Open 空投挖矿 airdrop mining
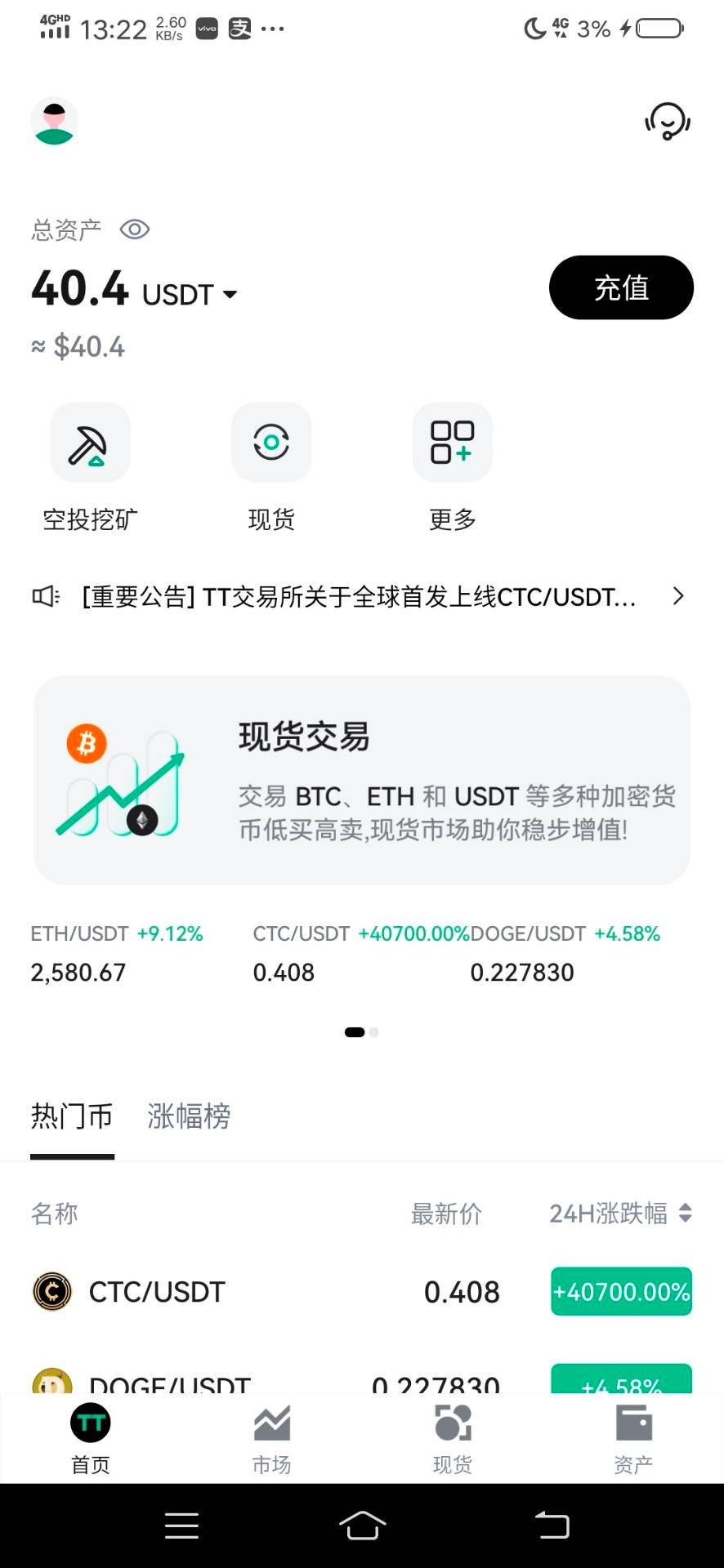Screen dimensions: 724x1568 coord(90,443)
